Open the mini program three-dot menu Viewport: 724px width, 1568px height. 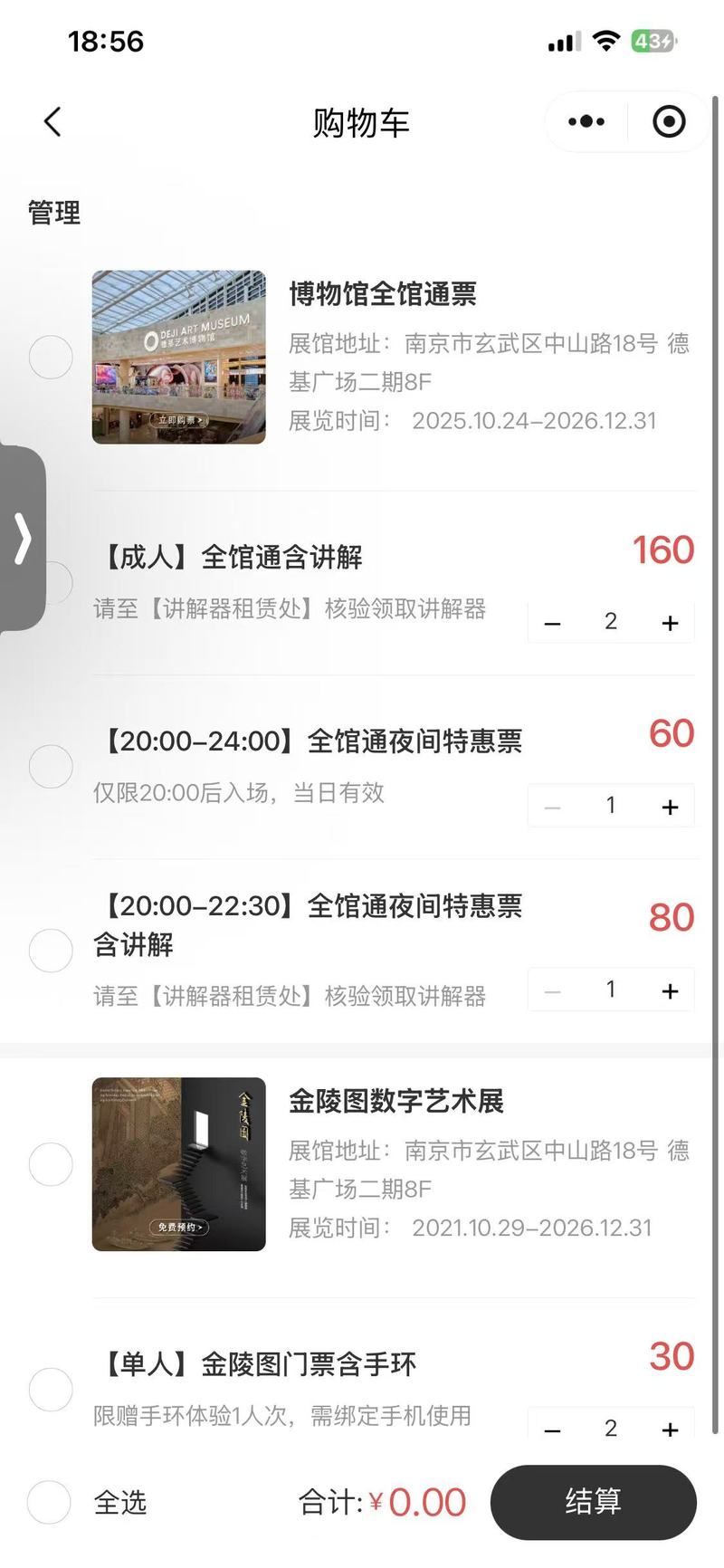(586, 121)
